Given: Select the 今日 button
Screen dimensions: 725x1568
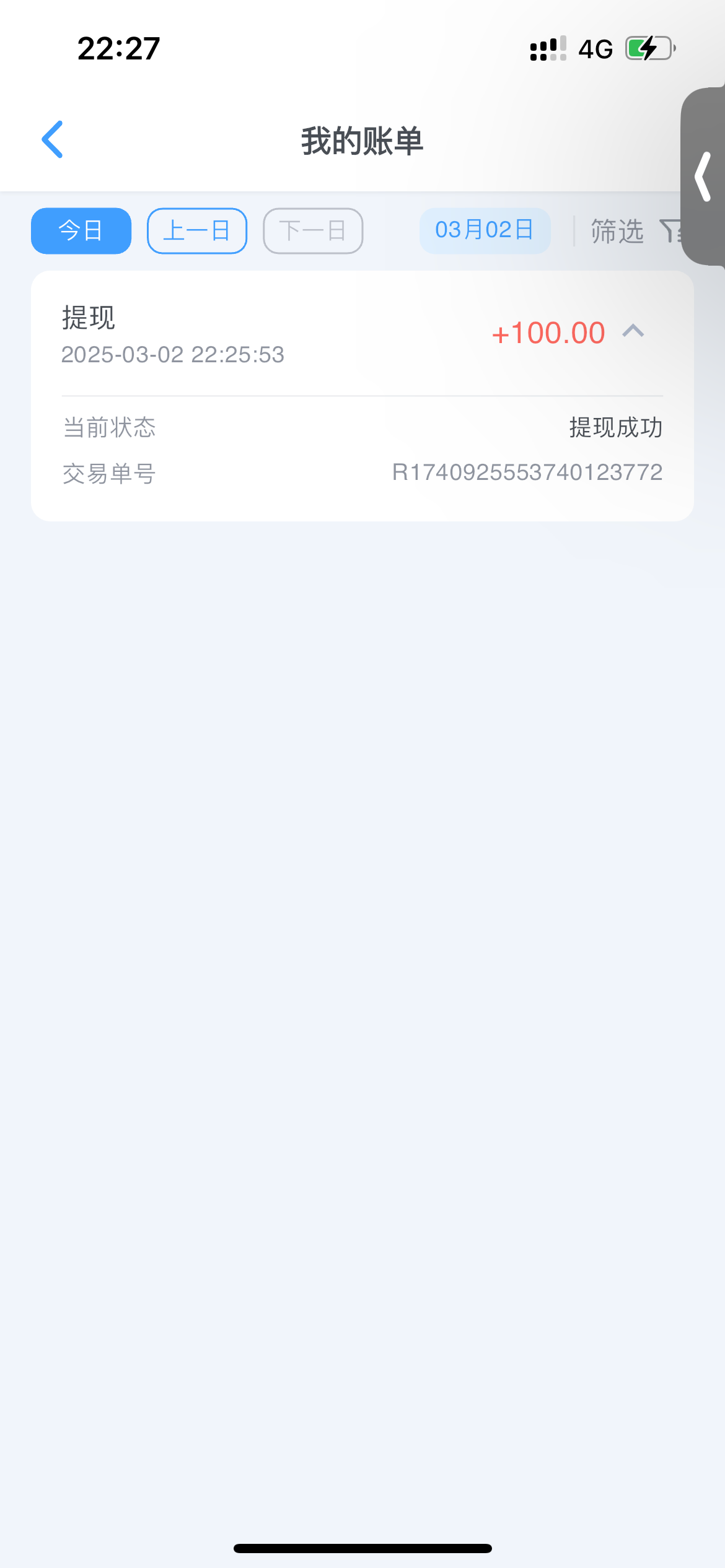Looking at the screenshot, I should coord(81,231).
